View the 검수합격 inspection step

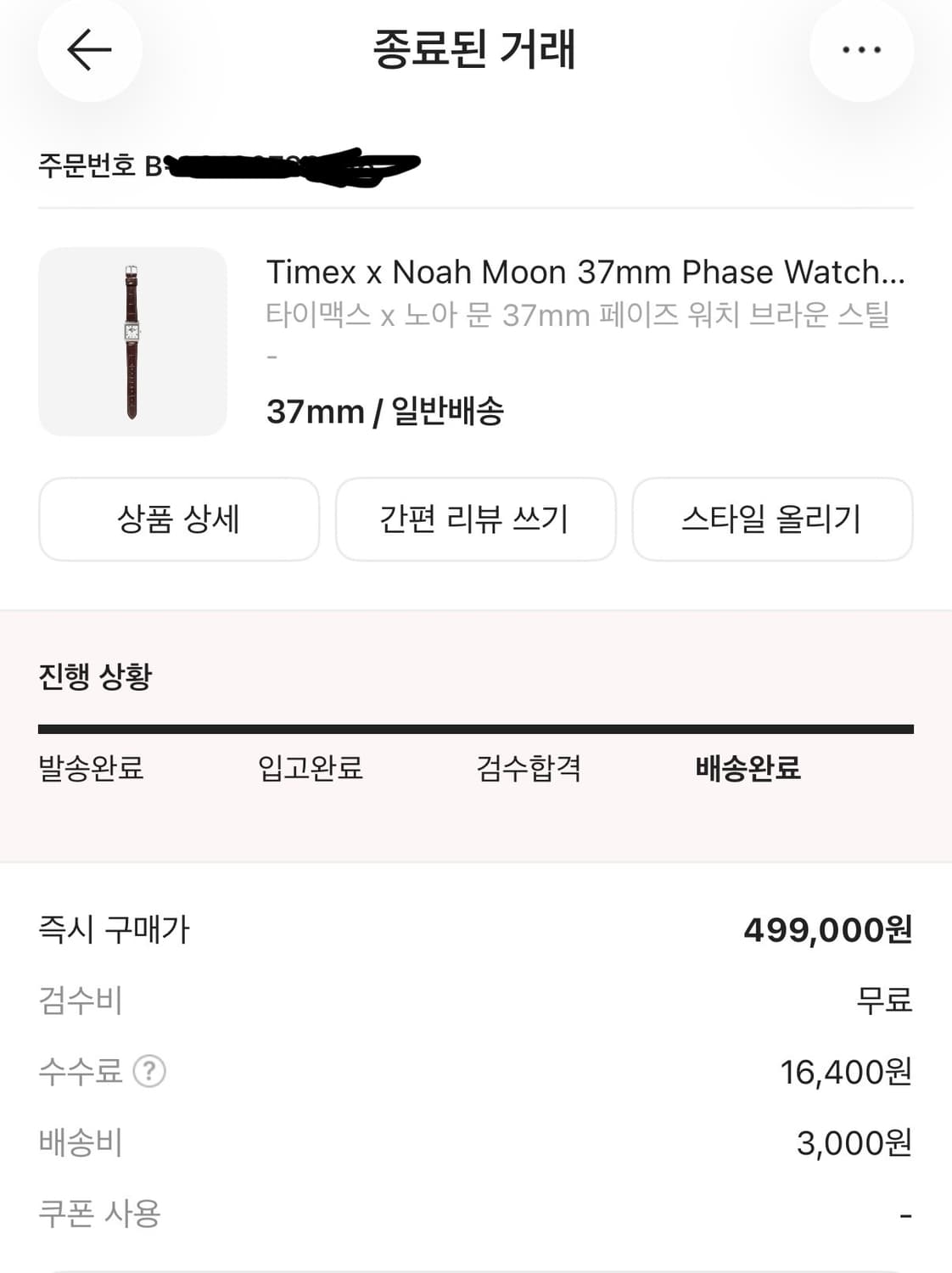click(530, 769)
